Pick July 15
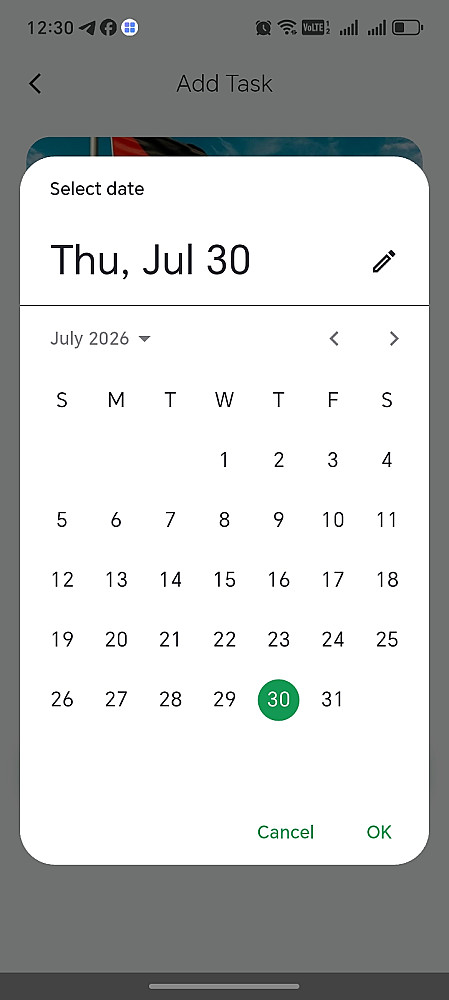449x1000 pixels. point(224,580)
